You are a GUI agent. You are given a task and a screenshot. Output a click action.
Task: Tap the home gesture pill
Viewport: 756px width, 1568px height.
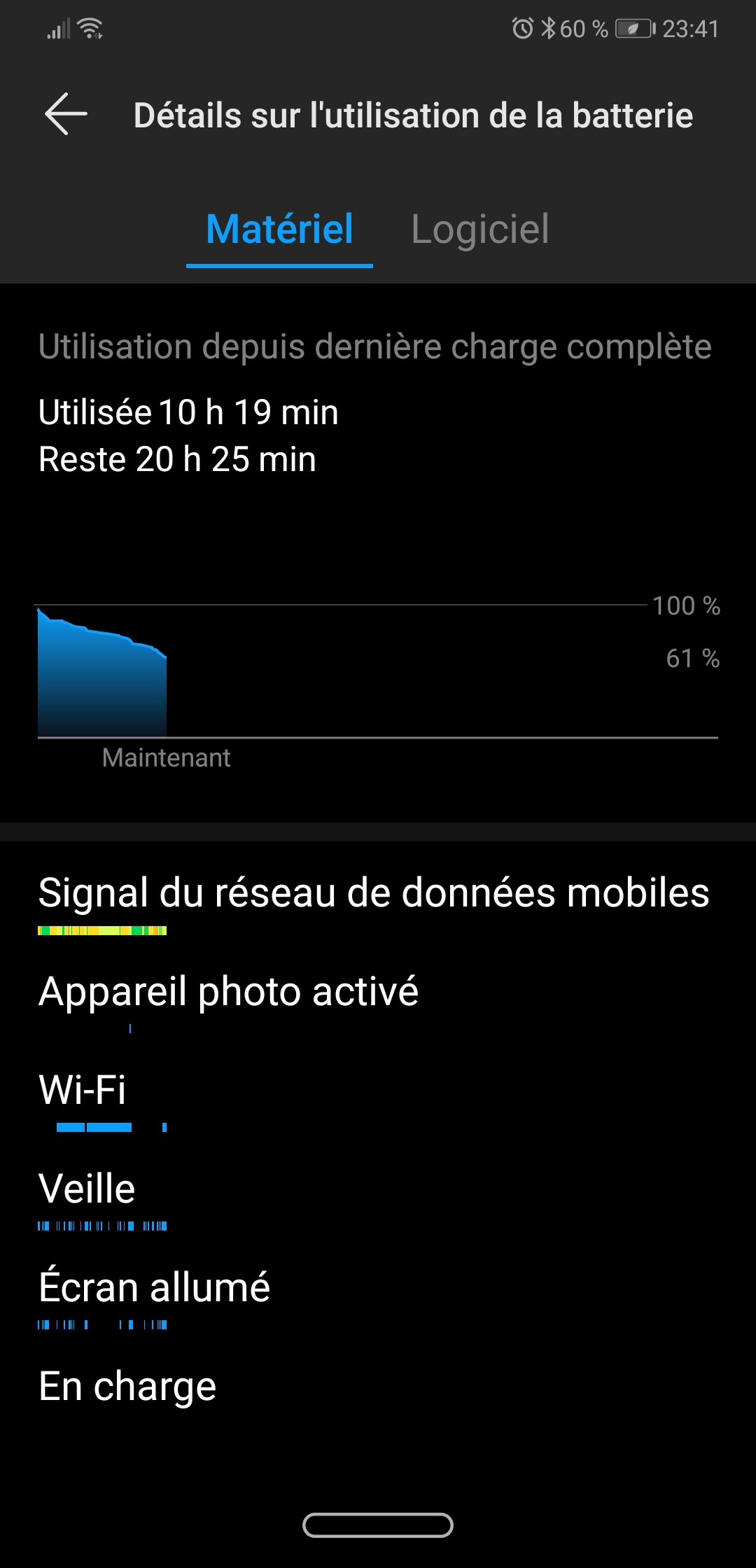tap(378, 1525)
